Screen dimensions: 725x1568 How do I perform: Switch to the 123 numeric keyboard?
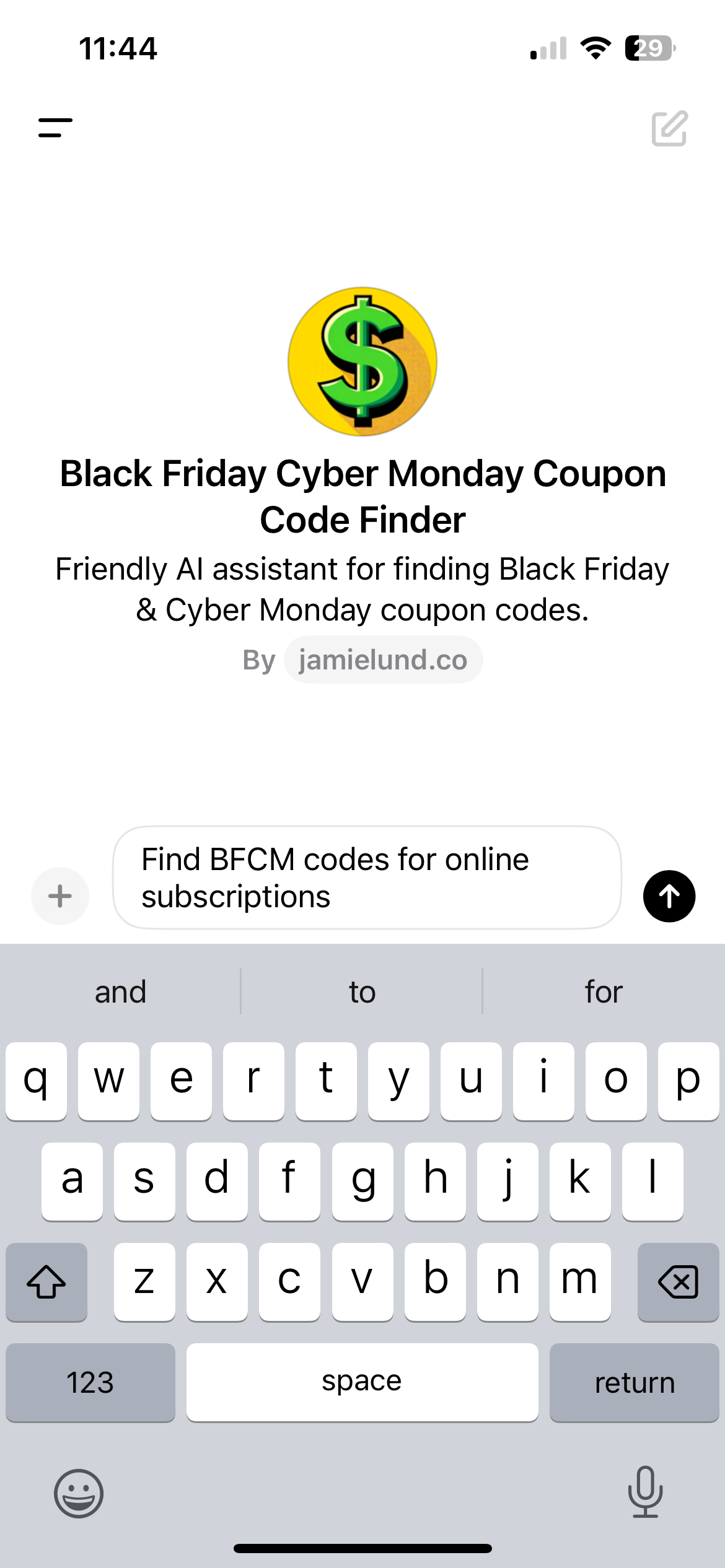90,1382
